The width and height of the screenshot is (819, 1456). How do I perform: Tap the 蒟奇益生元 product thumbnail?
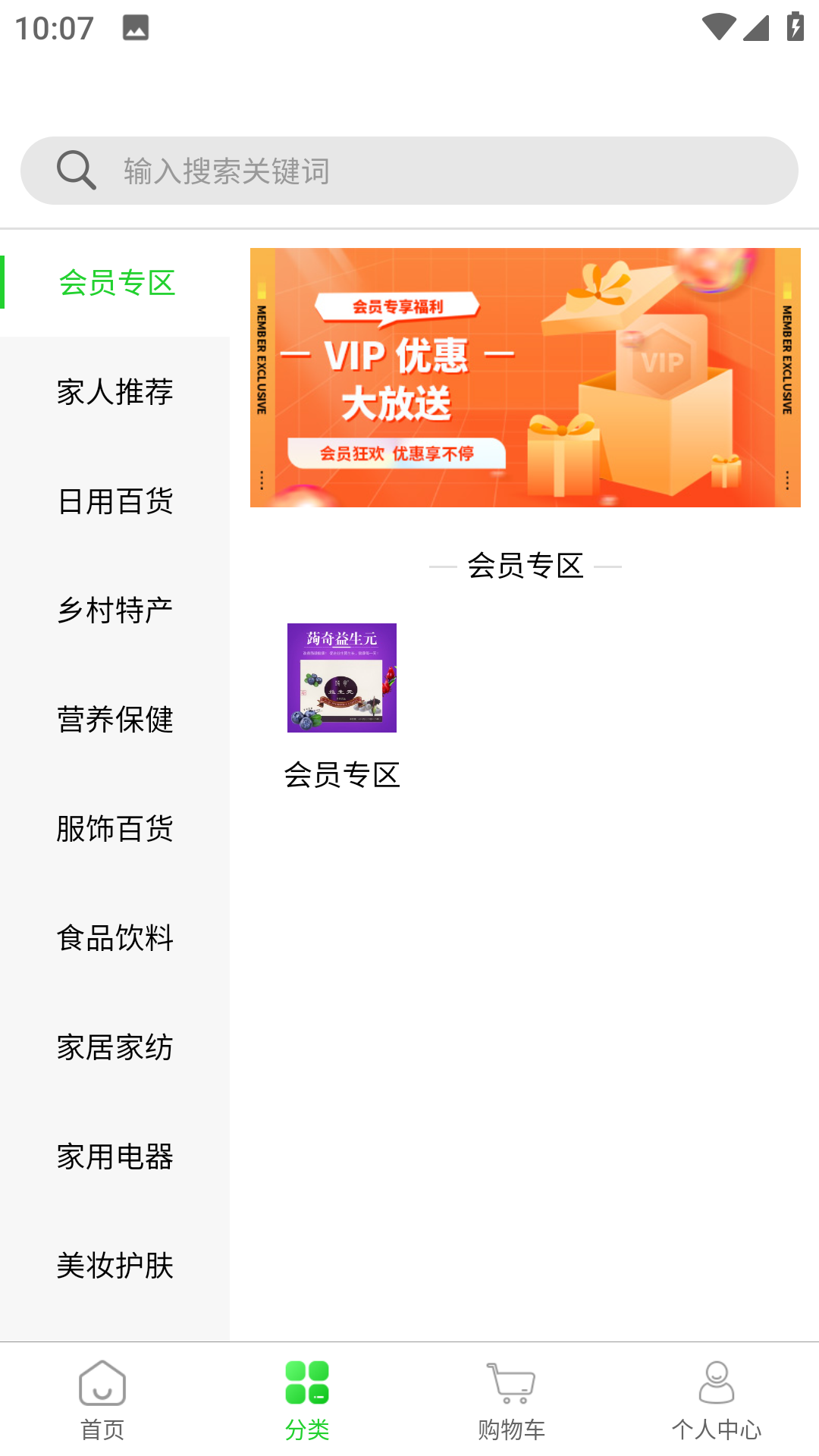[340, 677]
